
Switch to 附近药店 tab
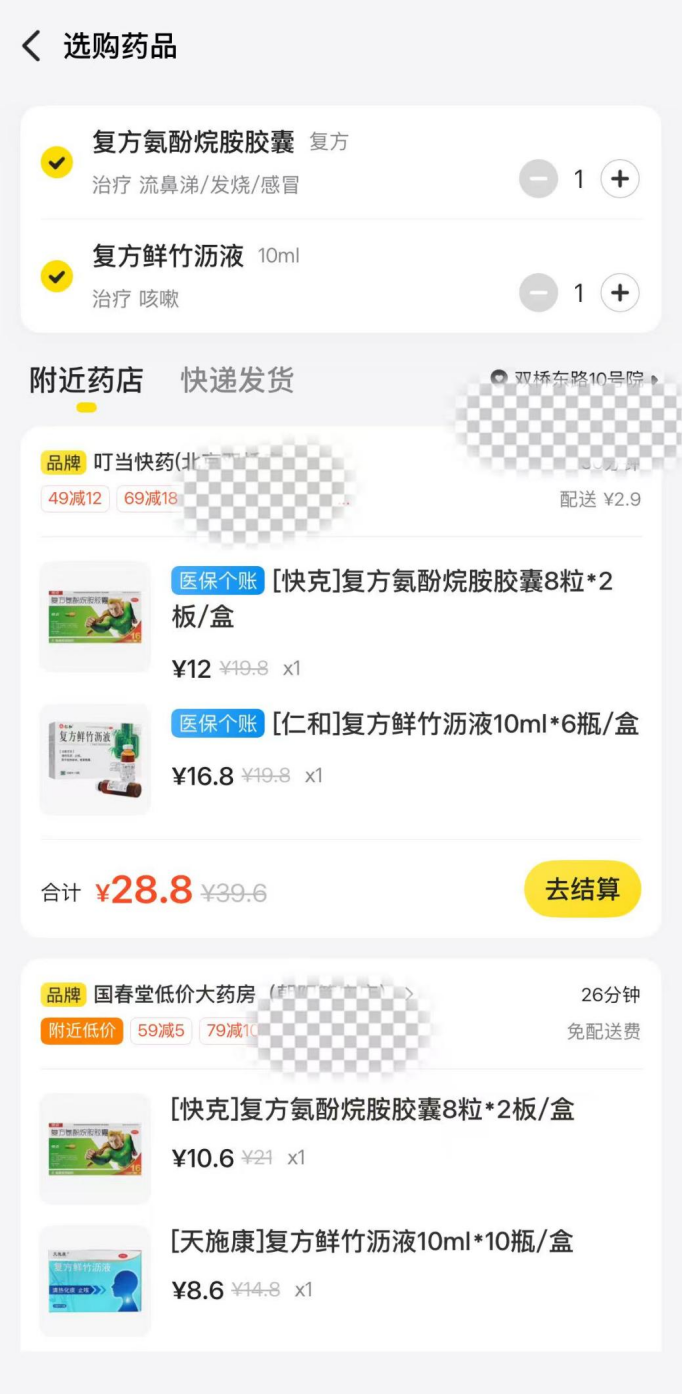[86, 380]
